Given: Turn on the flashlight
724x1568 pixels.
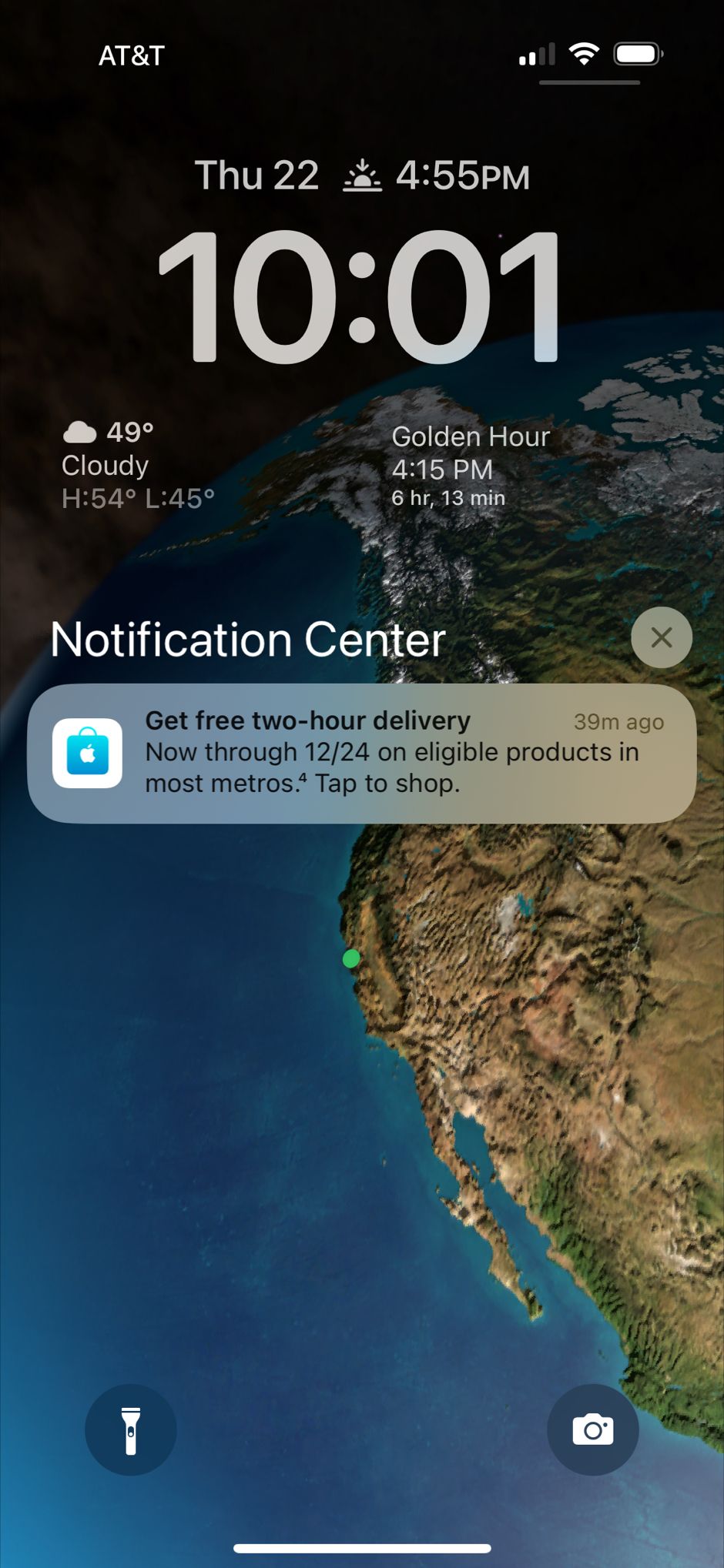Looking at the screenshot, I should 131,1429.
